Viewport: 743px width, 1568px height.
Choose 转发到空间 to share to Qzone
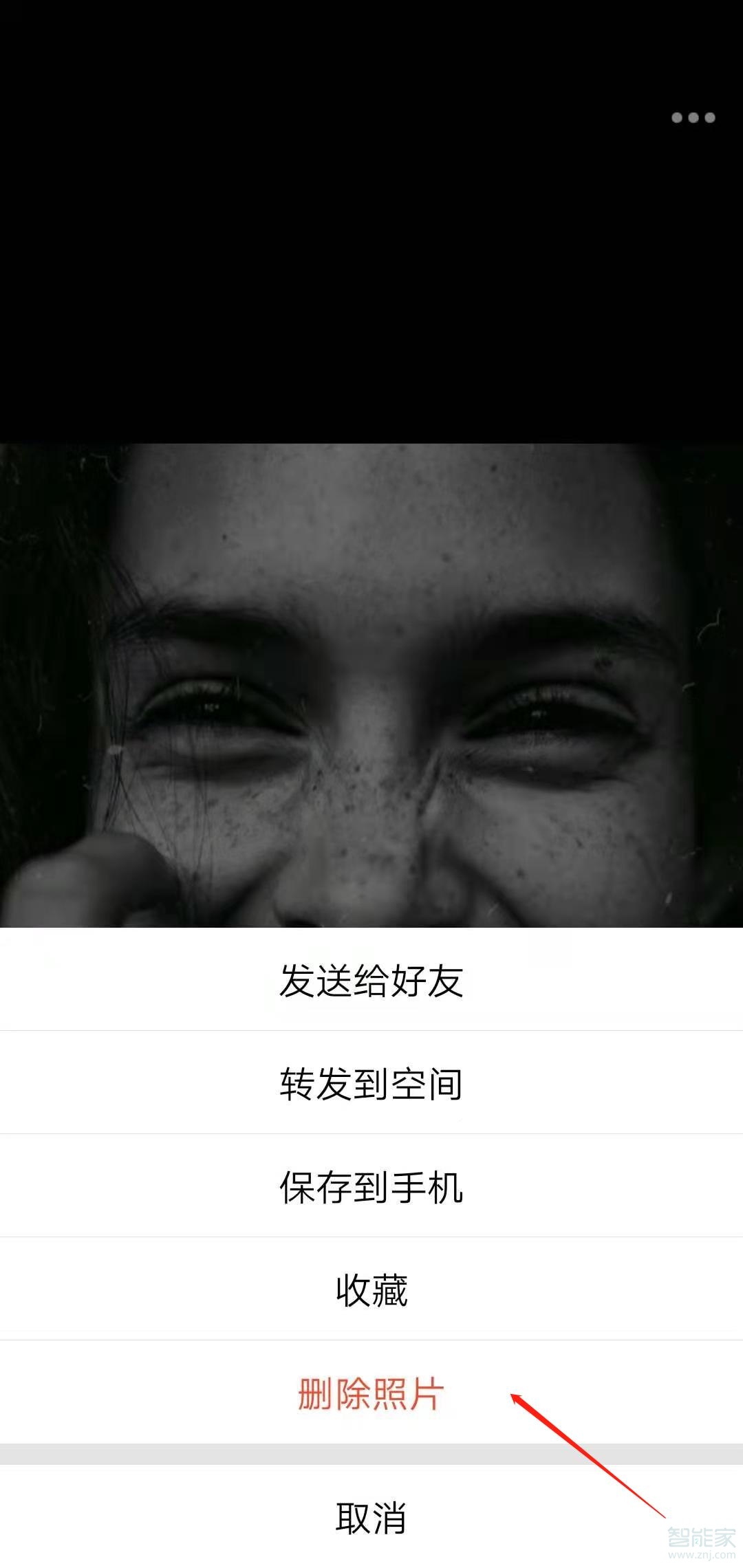coord(371,1084)
